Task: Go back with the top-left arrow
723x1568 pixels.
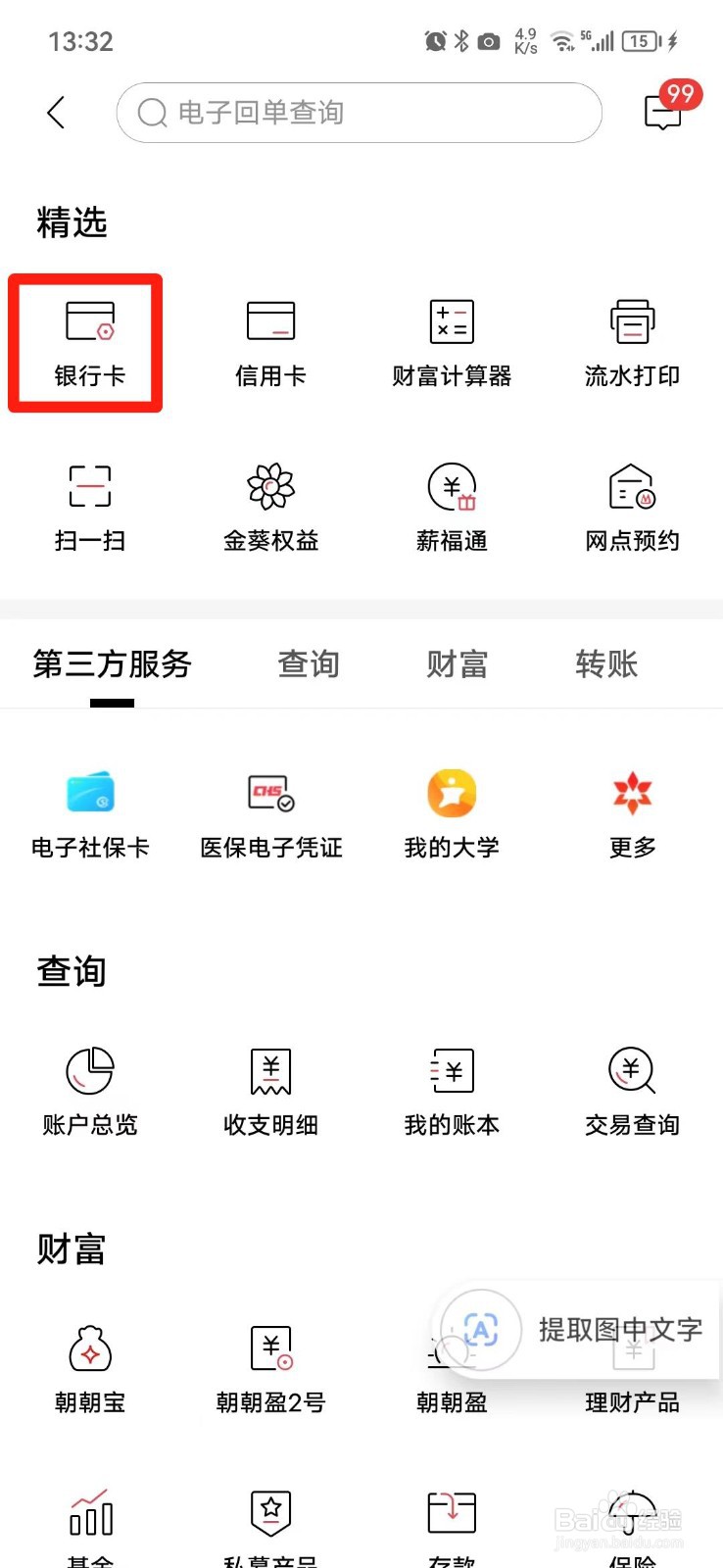Action: pyautogui.click(x=56, y=113)
